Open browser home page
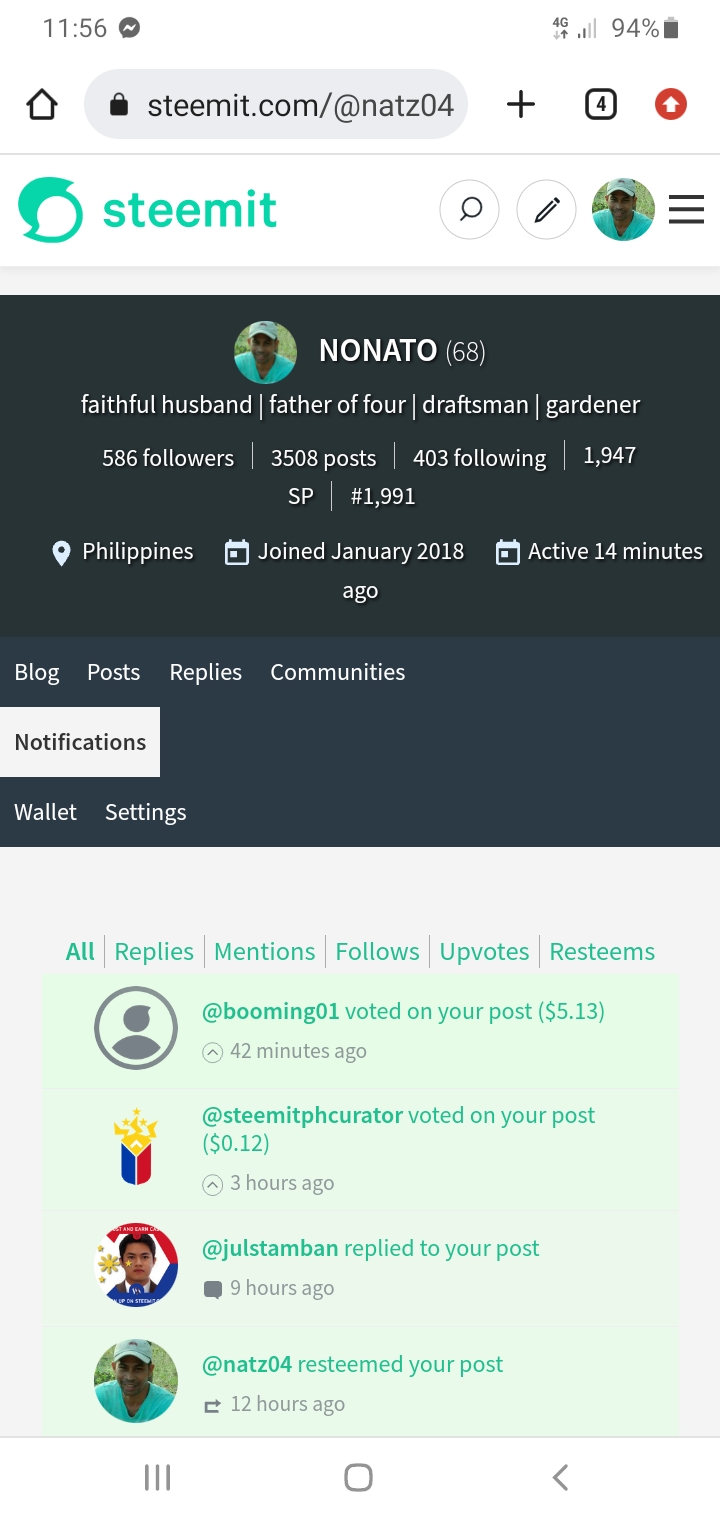 coord(42,104)
